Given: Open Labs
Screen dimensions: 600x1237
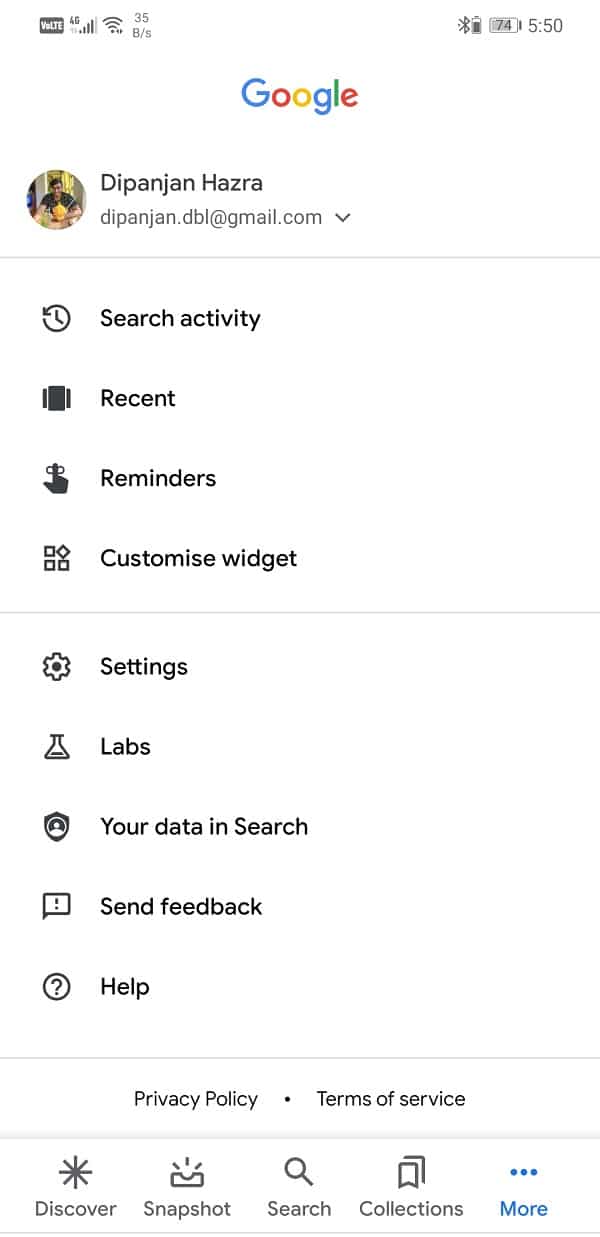Looking at the screenshot, I should coord(300,746).
